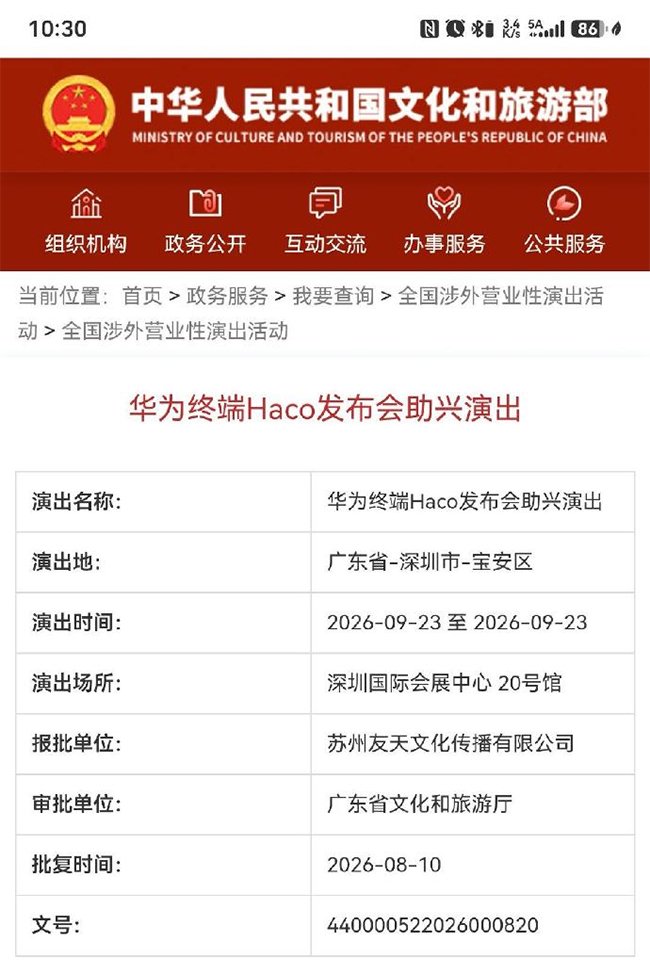Tap the 首页 breadcrumb link
Image resolution: width=650 pixels, height=974 pixels.
142,296
